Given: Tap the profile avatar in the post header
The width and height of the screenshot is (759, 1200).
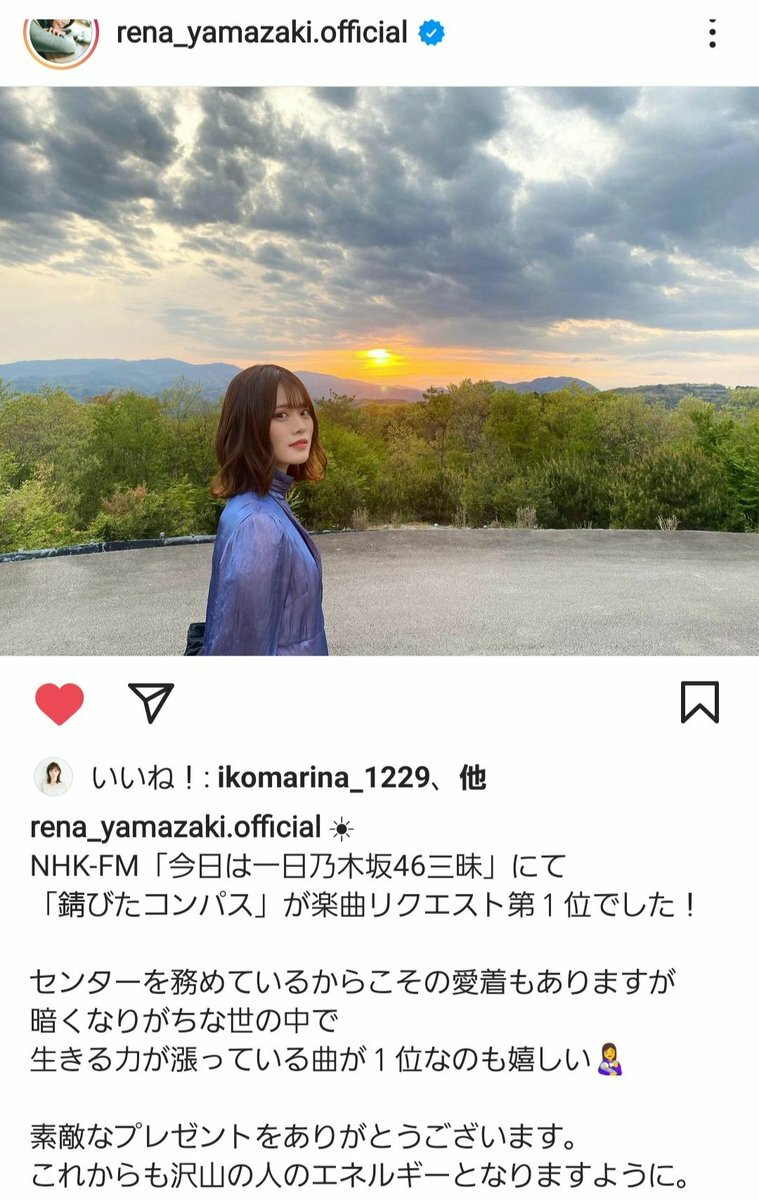Looking at the screenshot, I should (61, 37).
